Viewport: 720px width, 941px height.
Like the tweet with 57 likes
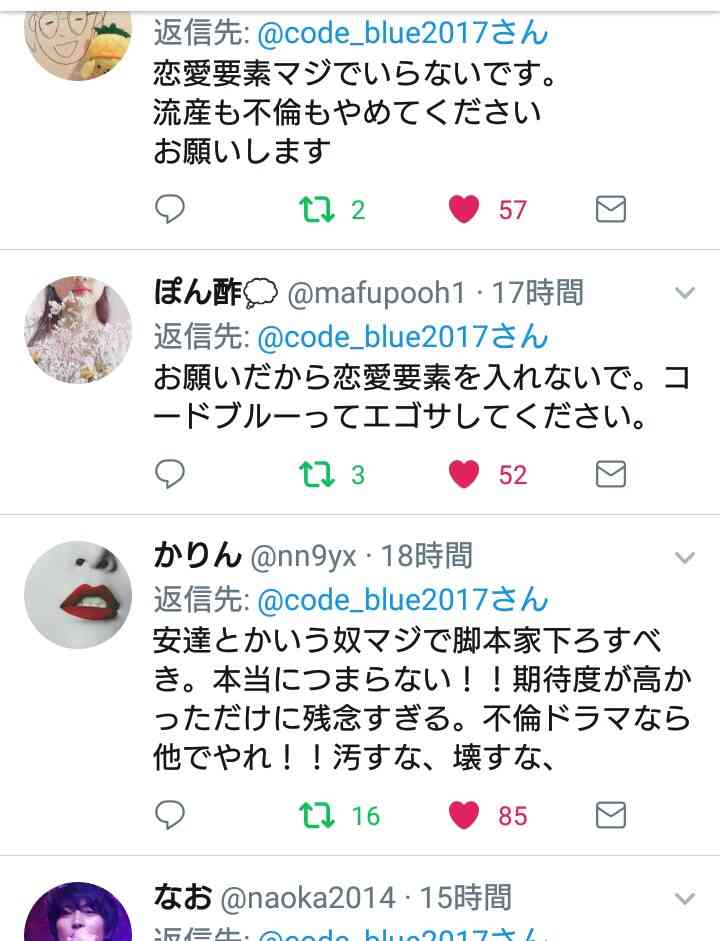coord(464,209)
